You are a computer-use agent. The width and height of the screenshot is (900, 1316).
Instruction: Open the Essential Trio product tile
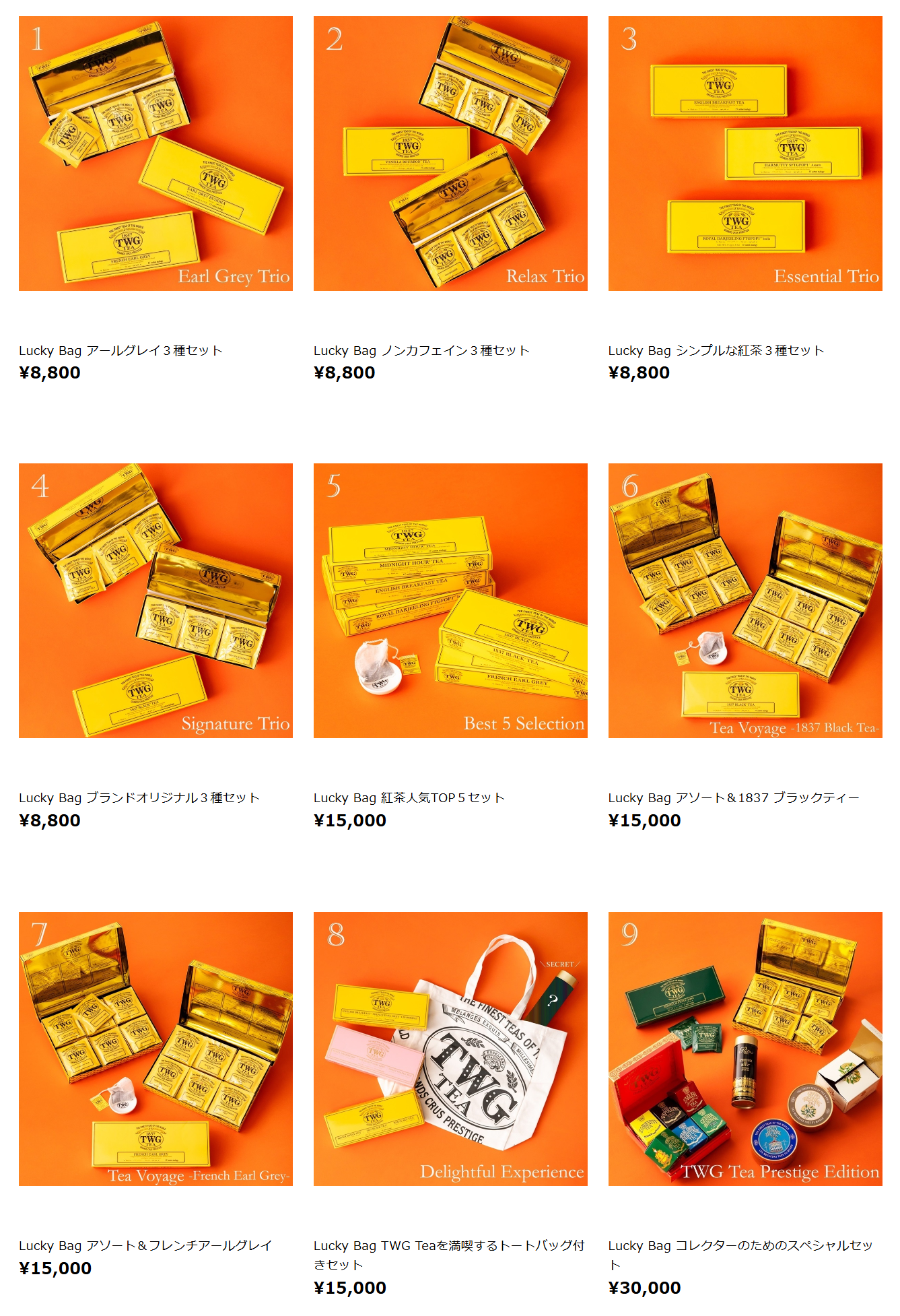tap(745, 154)
